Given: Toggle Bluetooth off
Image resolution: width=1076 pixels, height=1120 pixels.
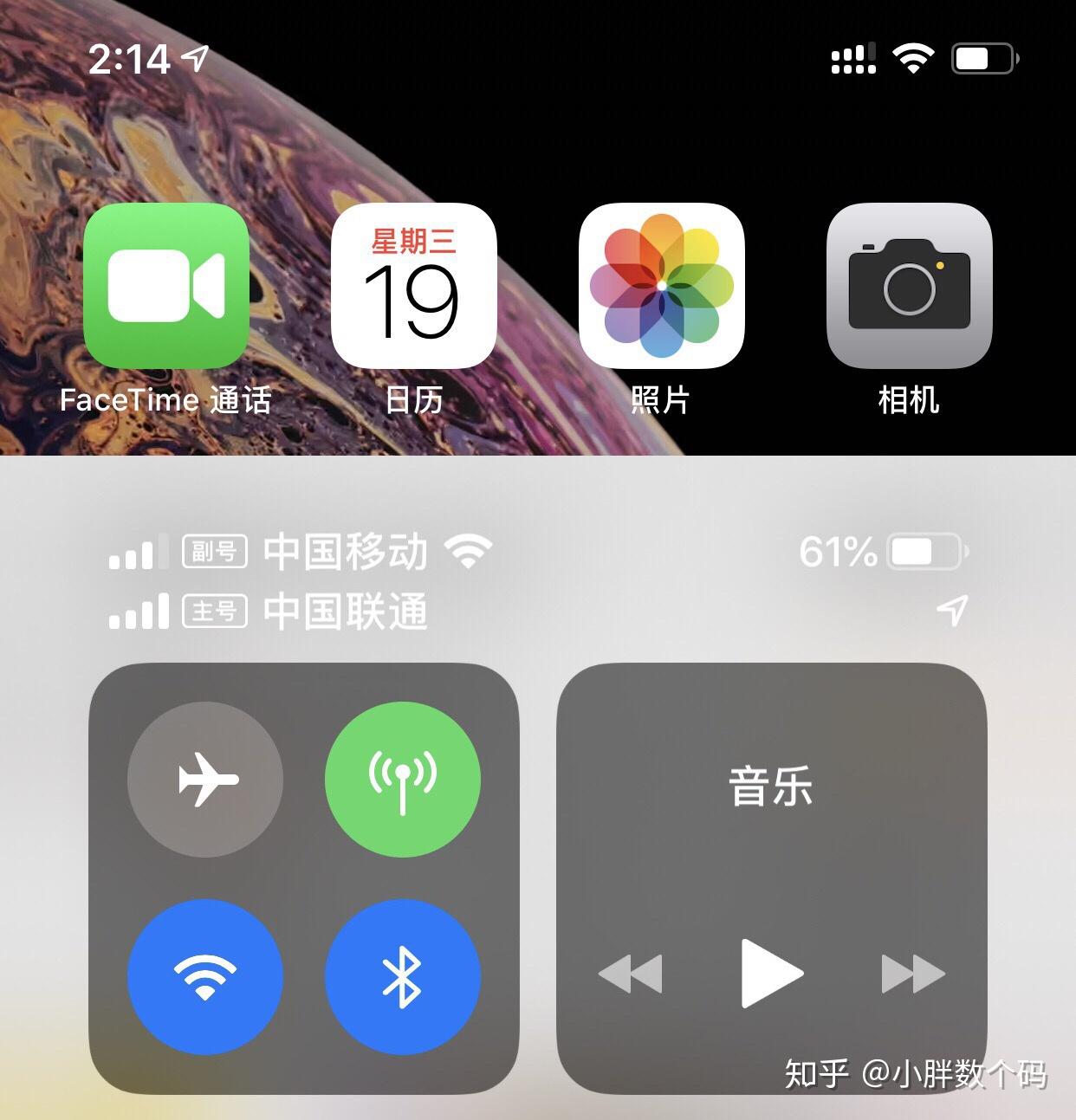Looking at the screenshot, I should click(x=402, y=976).
